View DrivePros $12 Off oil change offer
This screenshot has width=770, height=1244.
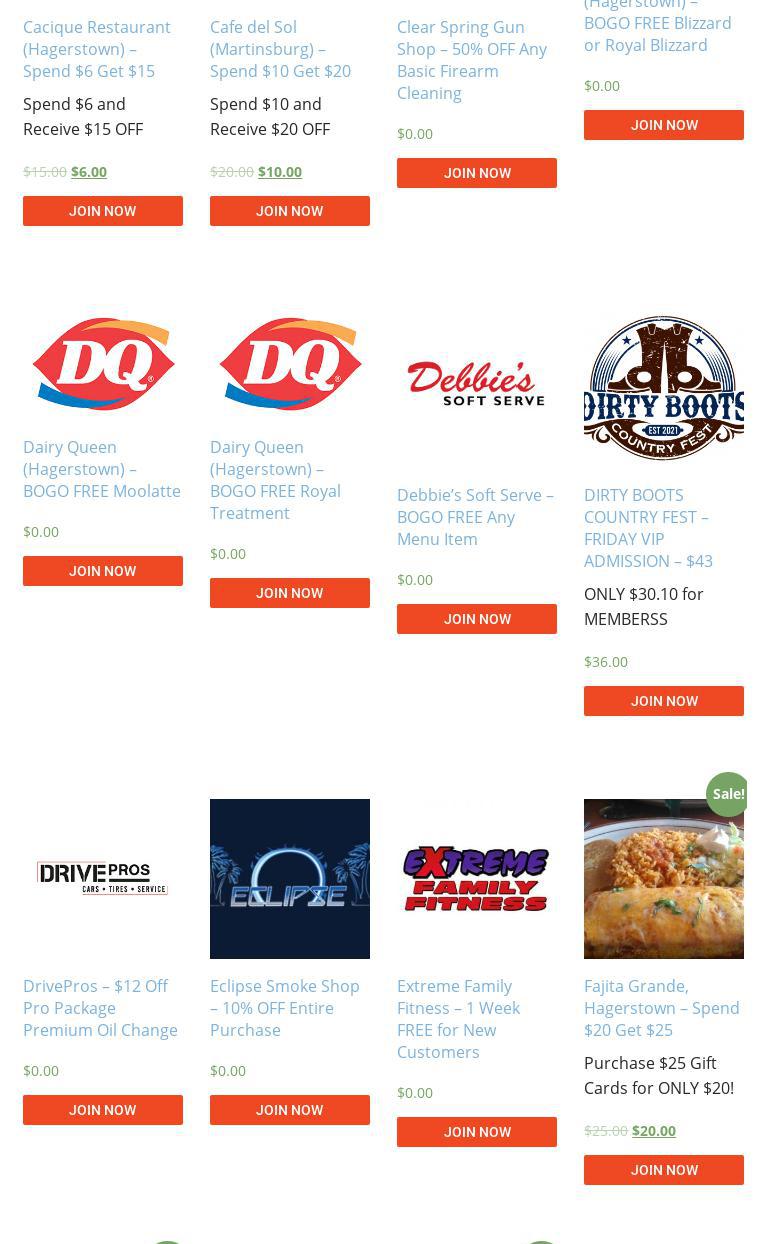click(x=100, y=1008)
